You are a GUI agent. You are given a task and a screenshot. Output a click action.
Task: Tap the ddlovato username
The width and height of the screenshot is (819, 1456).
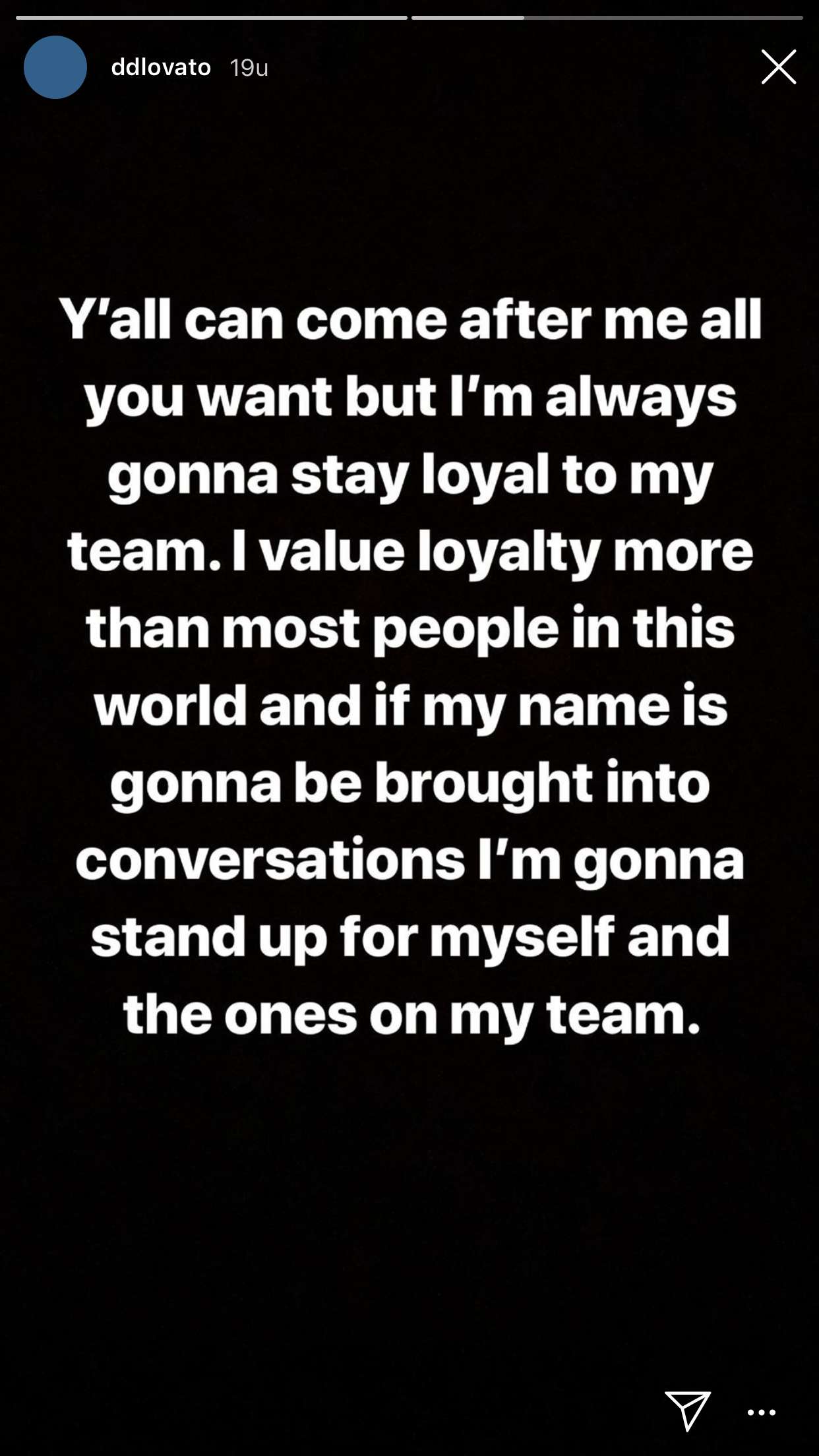click(161, 67)
